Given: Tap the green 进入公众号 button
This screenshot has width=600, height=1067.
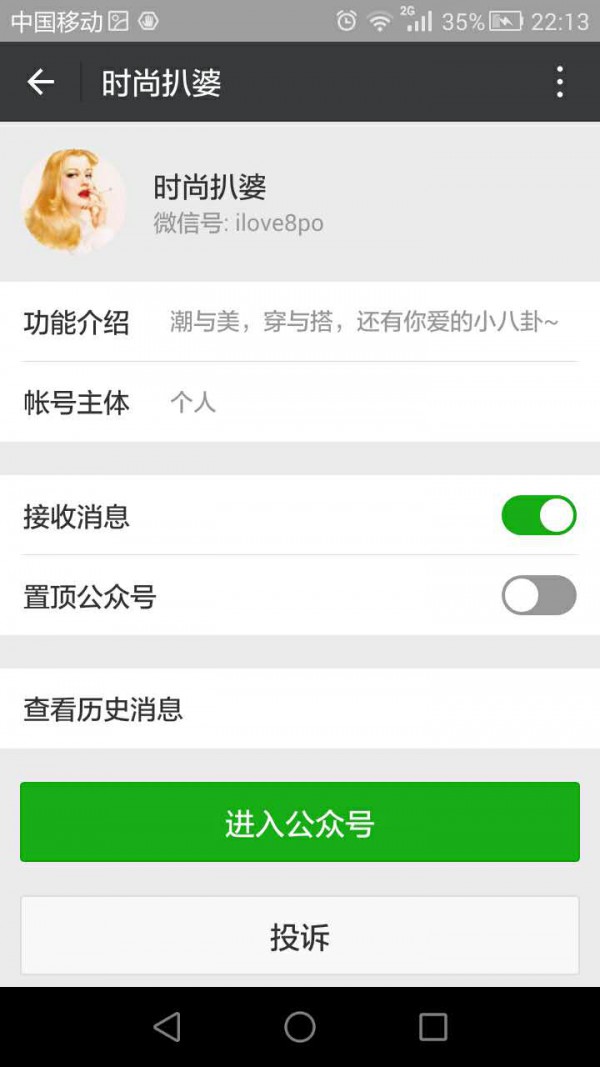Looking at the screenshot, I should click(x=300, y=822).
